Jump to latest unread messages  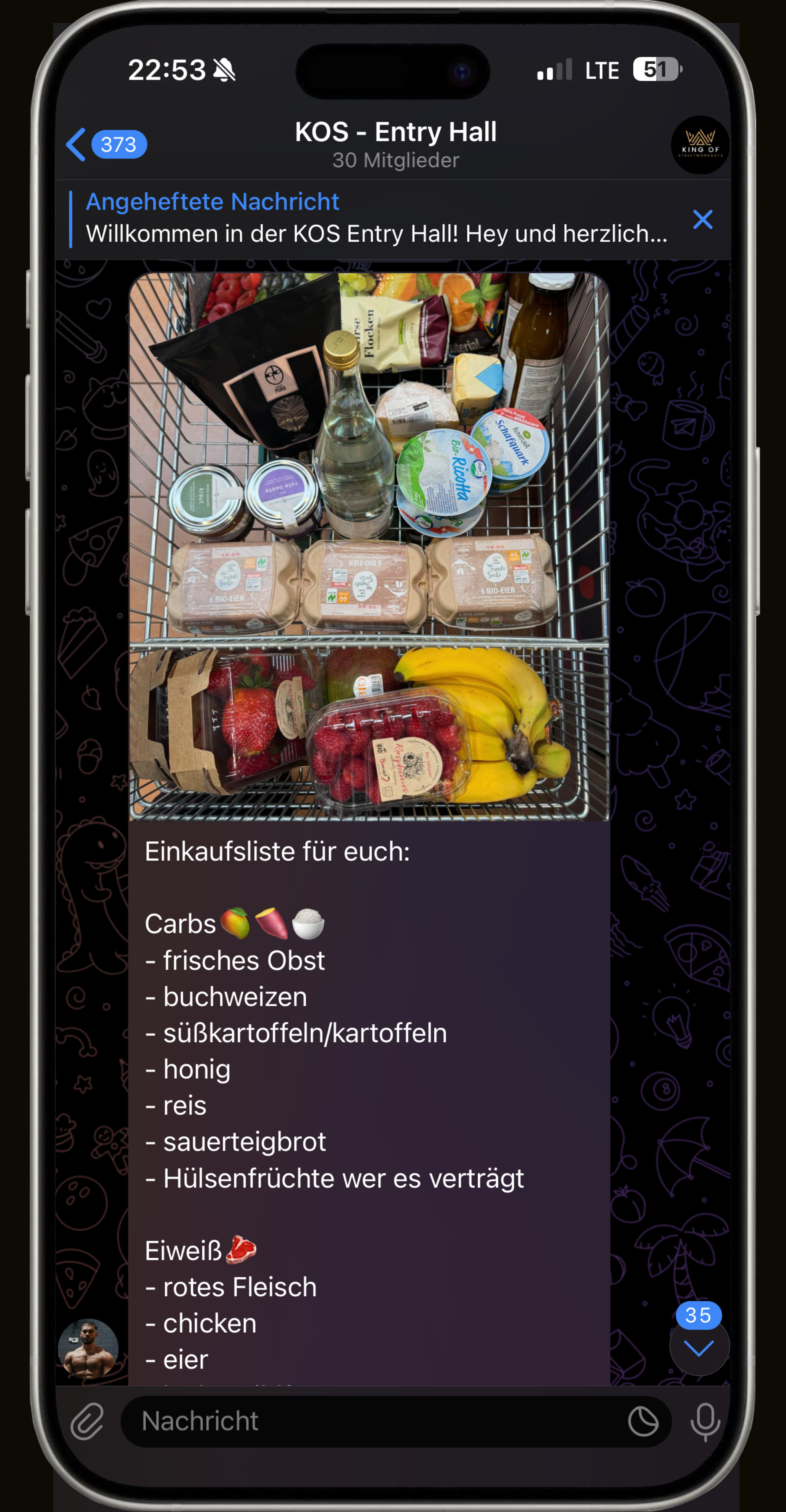pos(699,1348)
